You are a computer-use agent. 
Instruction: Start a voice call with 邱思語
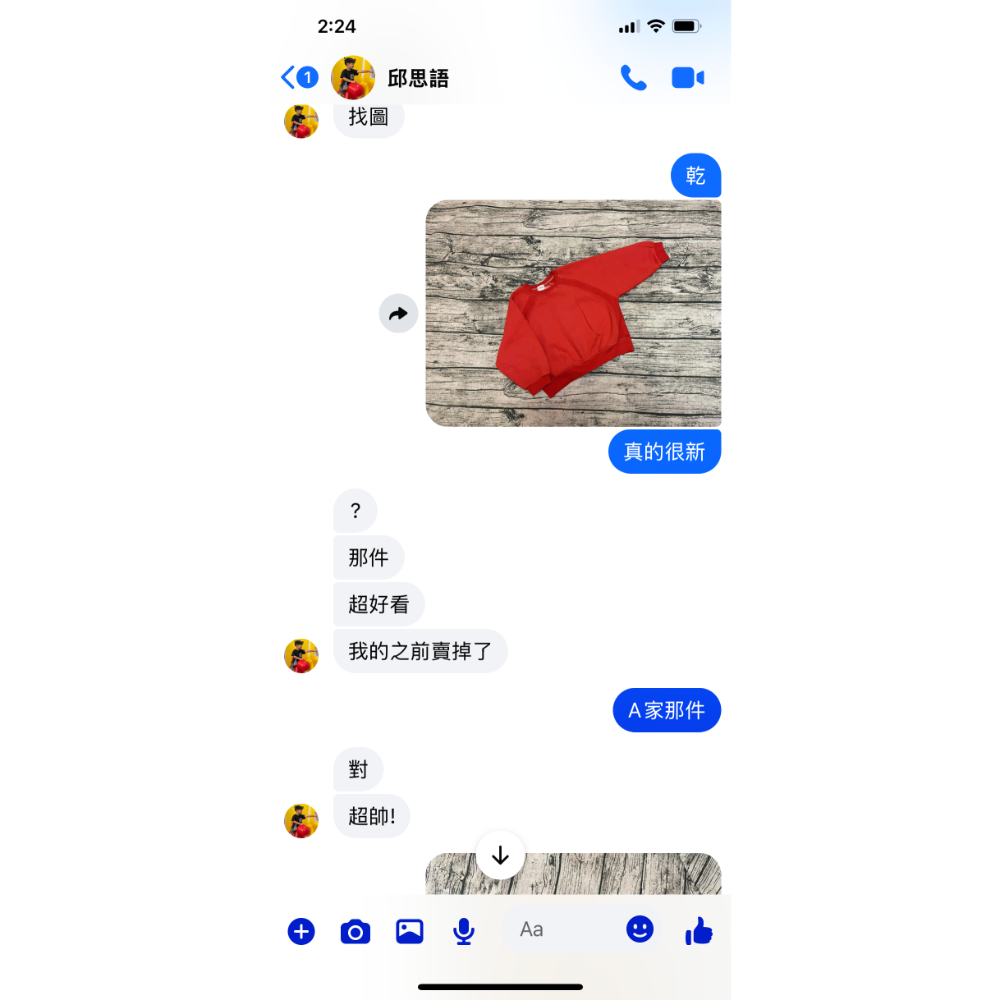click(633, 78)
